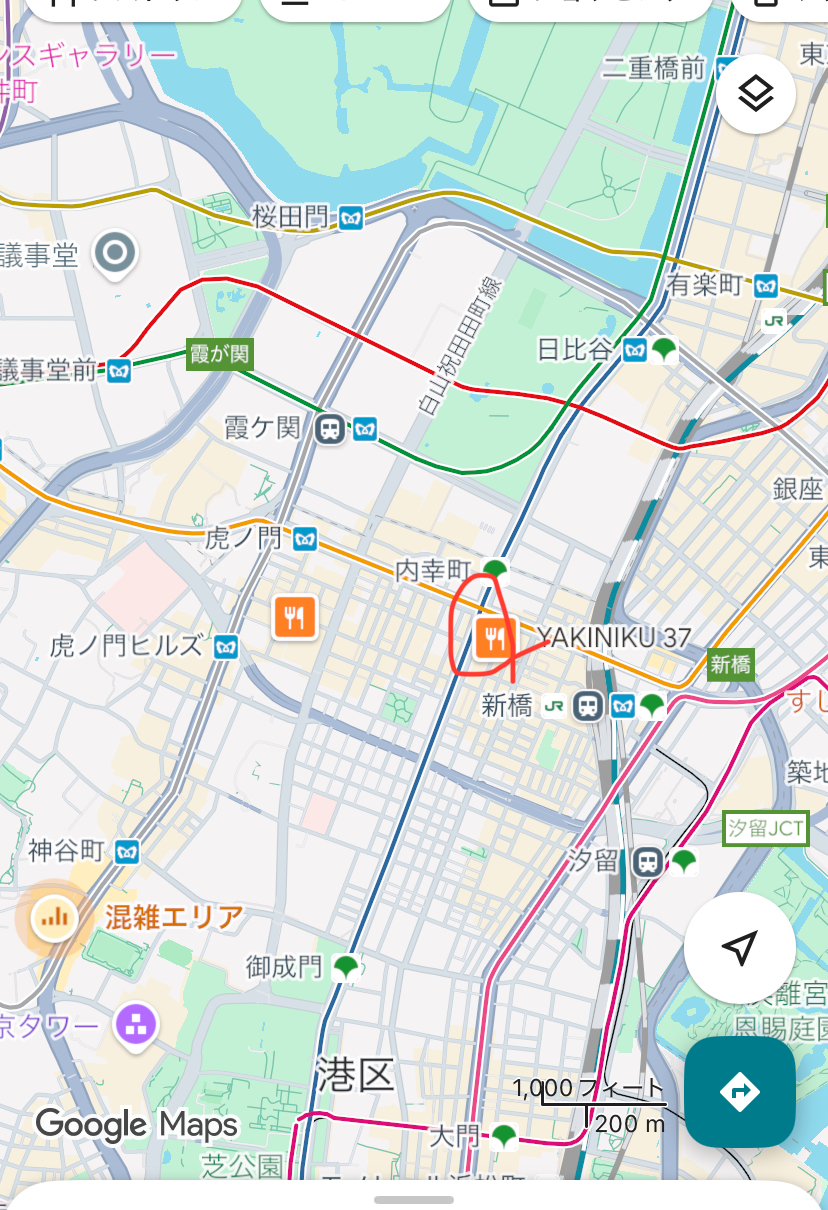Open the map layers button
Image resolution: width=828 pixels, height=1210 pixels.
756,95
